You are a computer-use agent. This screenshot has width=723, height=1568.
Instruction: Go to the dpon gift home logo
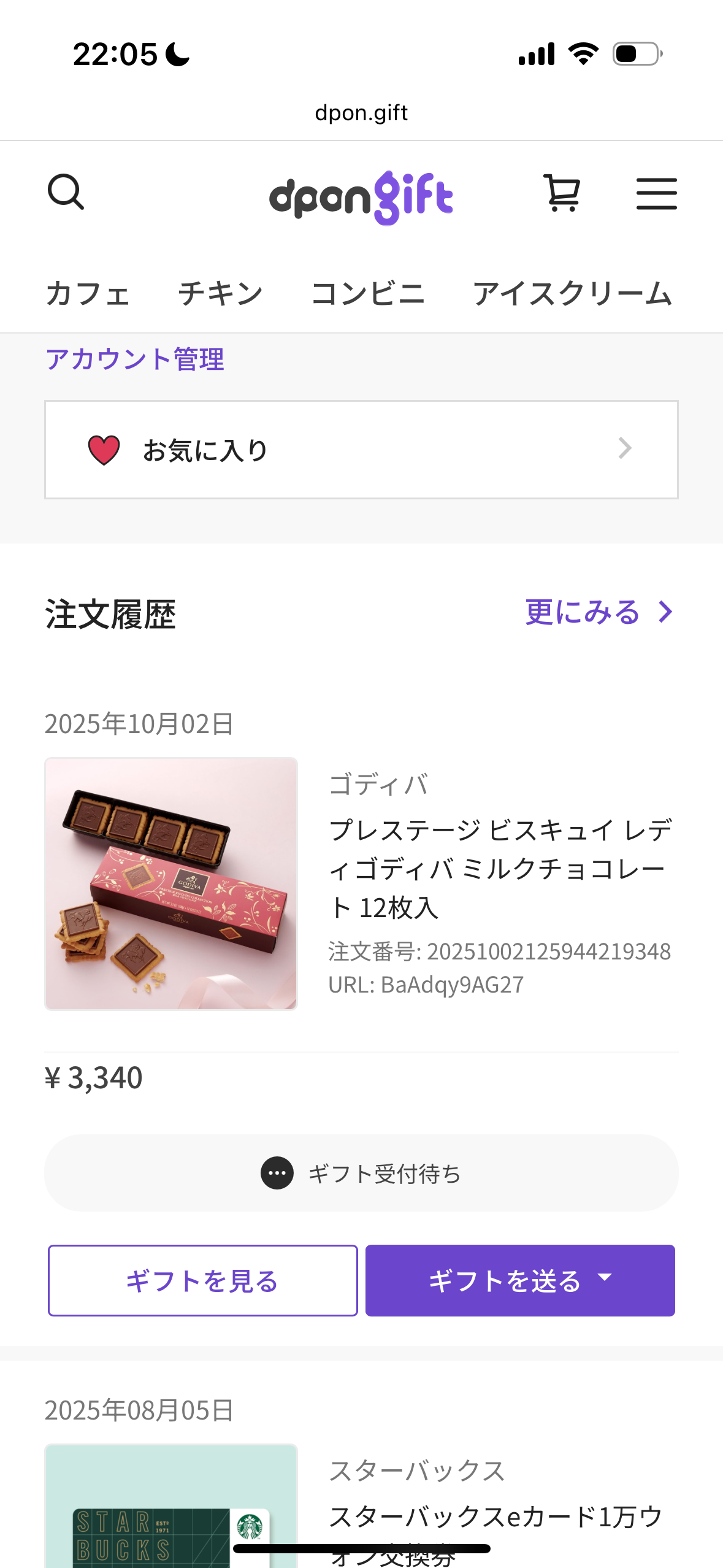pos(361,197)
